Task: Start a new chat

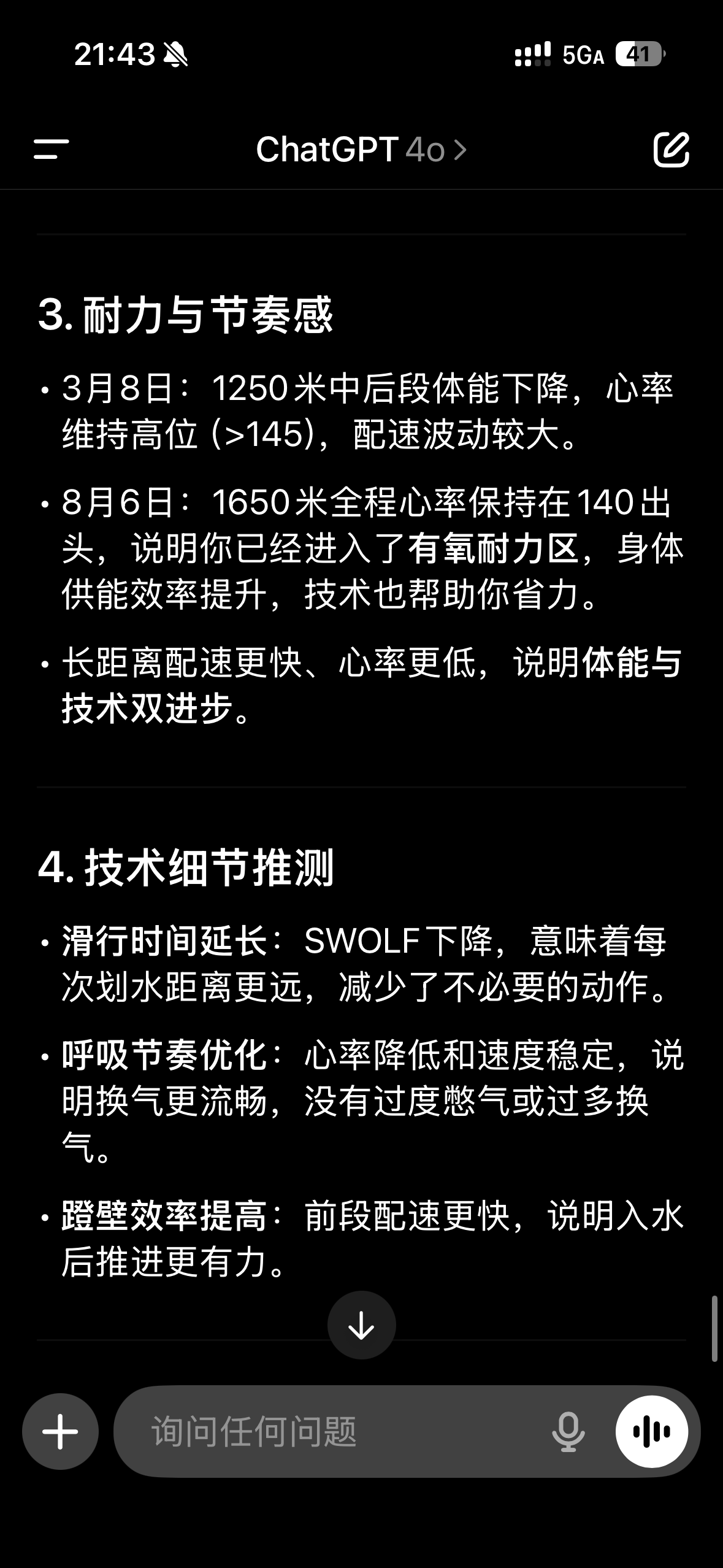Action: (x=671, y=149)
